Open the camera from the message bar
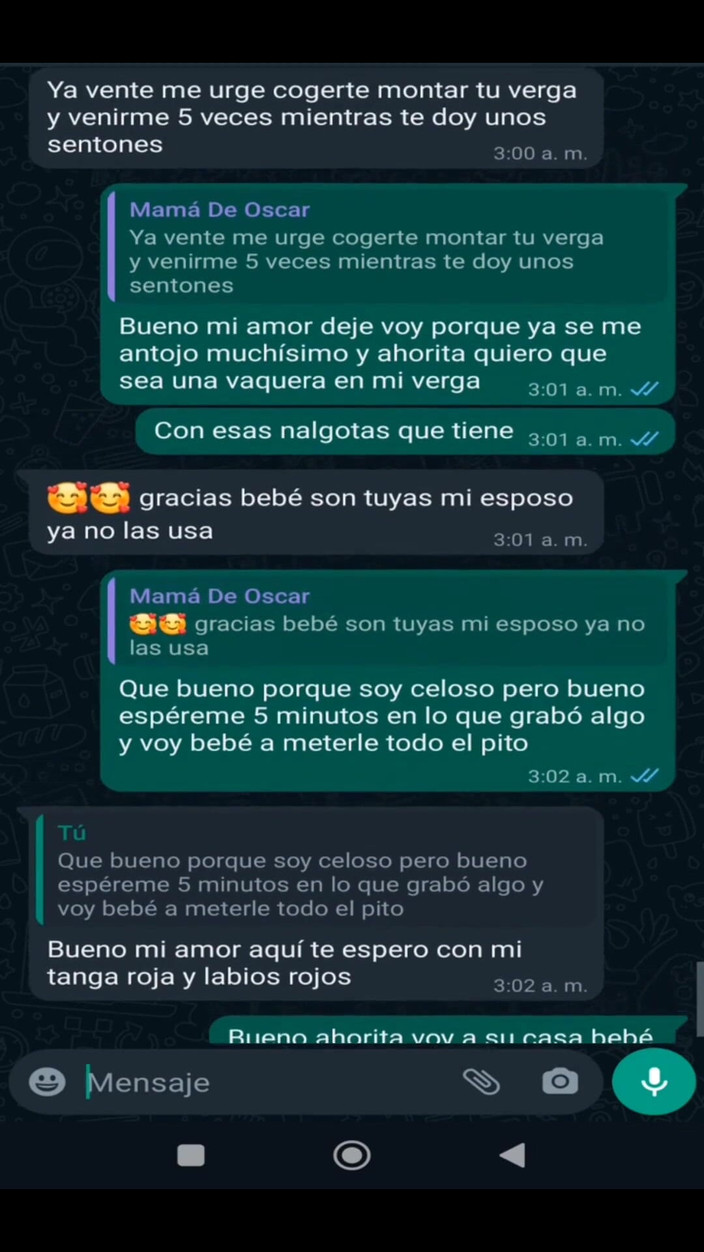Screen dimensions: 704x1252 coord(560,1081)
